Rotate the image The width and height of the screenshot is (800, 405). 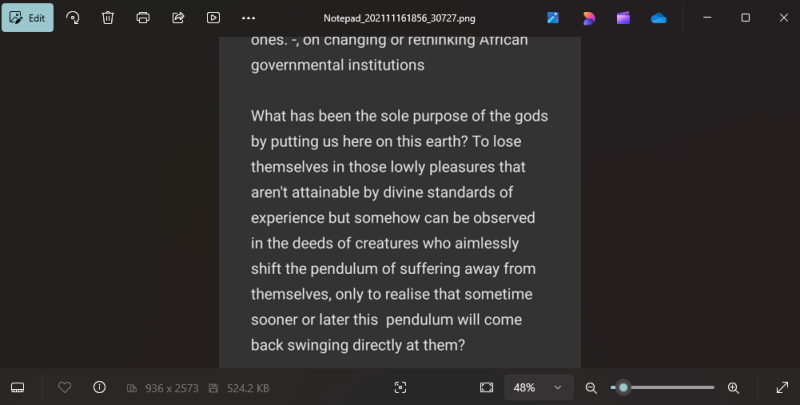(x=73, y=18)
